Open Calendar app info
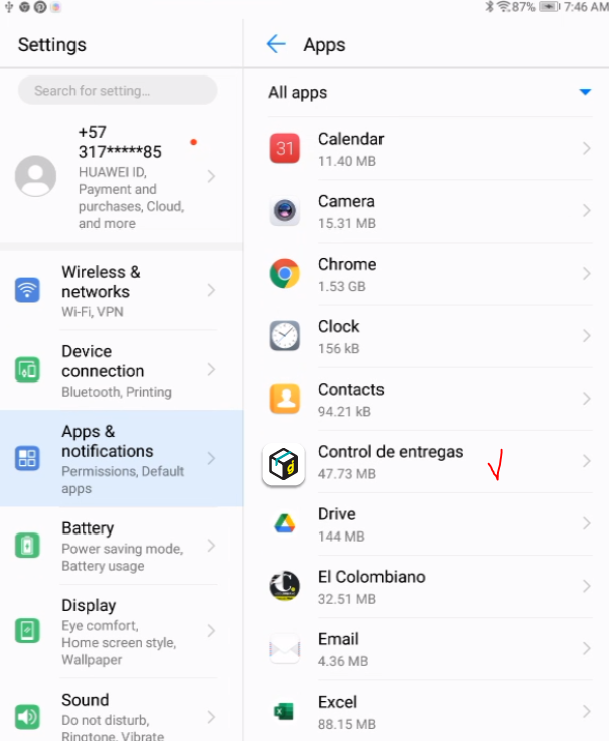609x742 pixels. [430, 149]
